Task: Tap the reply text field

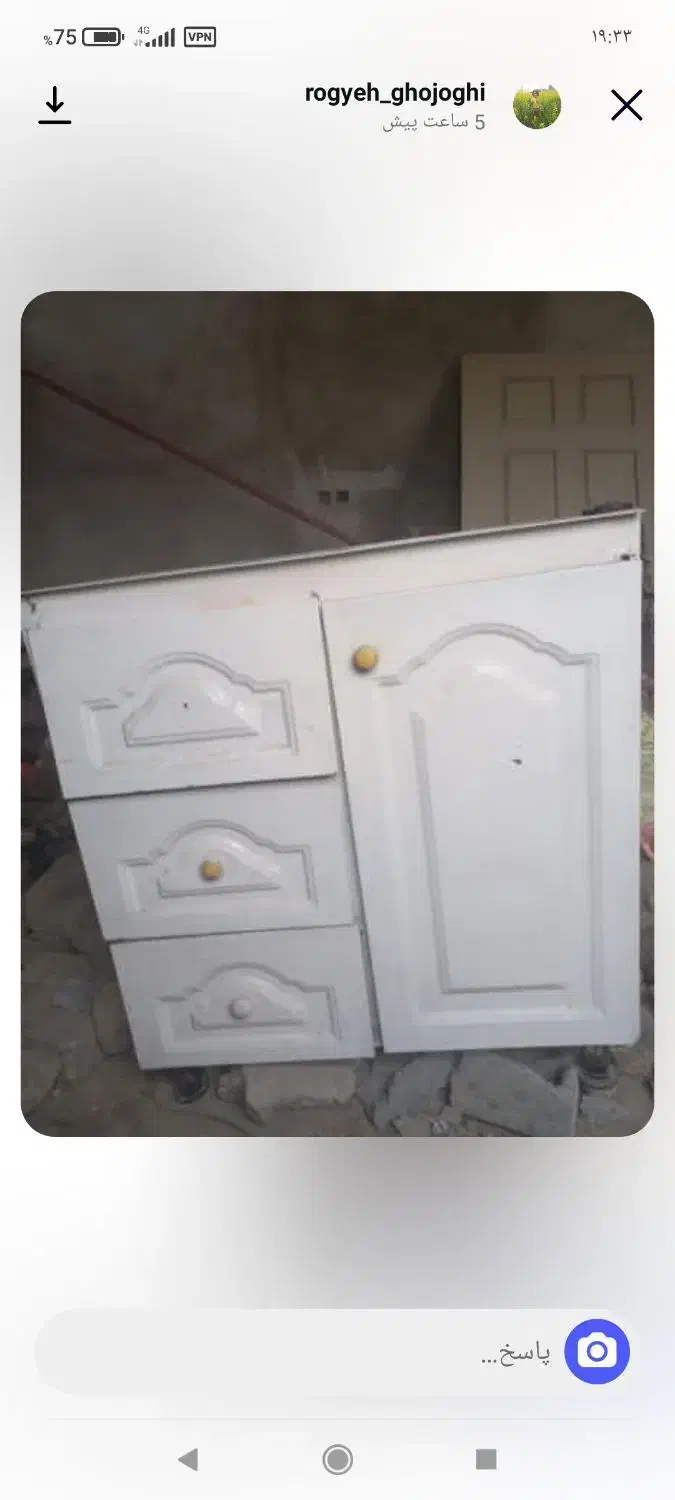Action: [x=300, y=1353]
